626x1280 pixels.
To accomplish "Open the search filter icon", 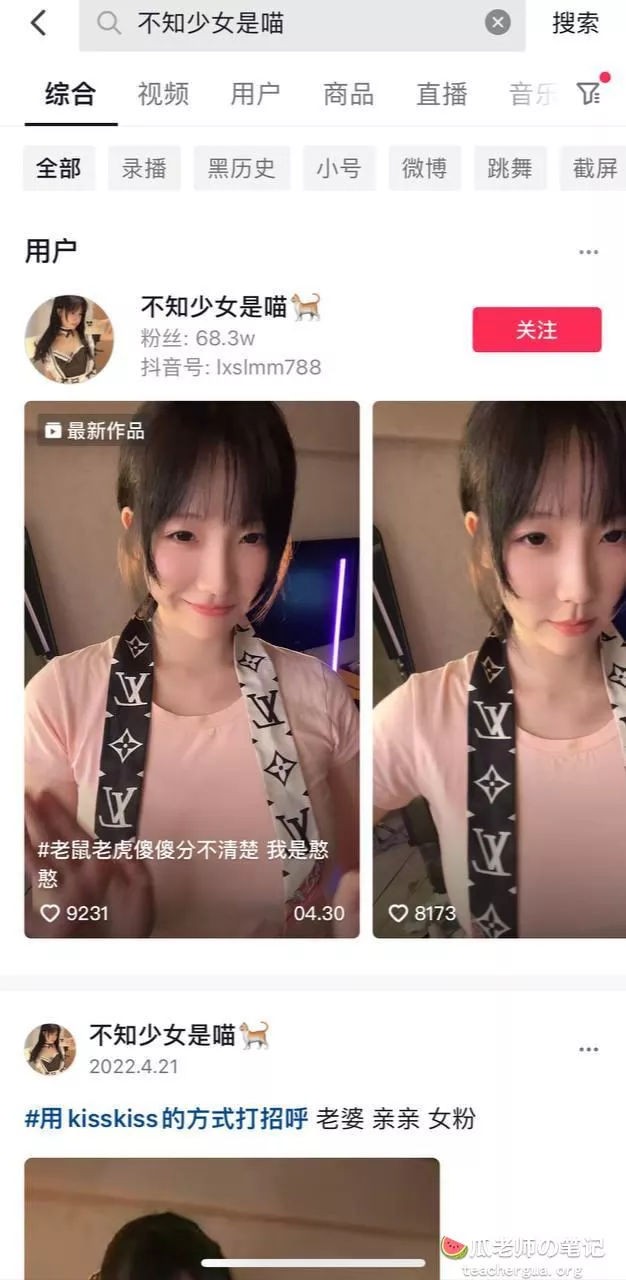I will pyautogui.click(x=590, y=92).
